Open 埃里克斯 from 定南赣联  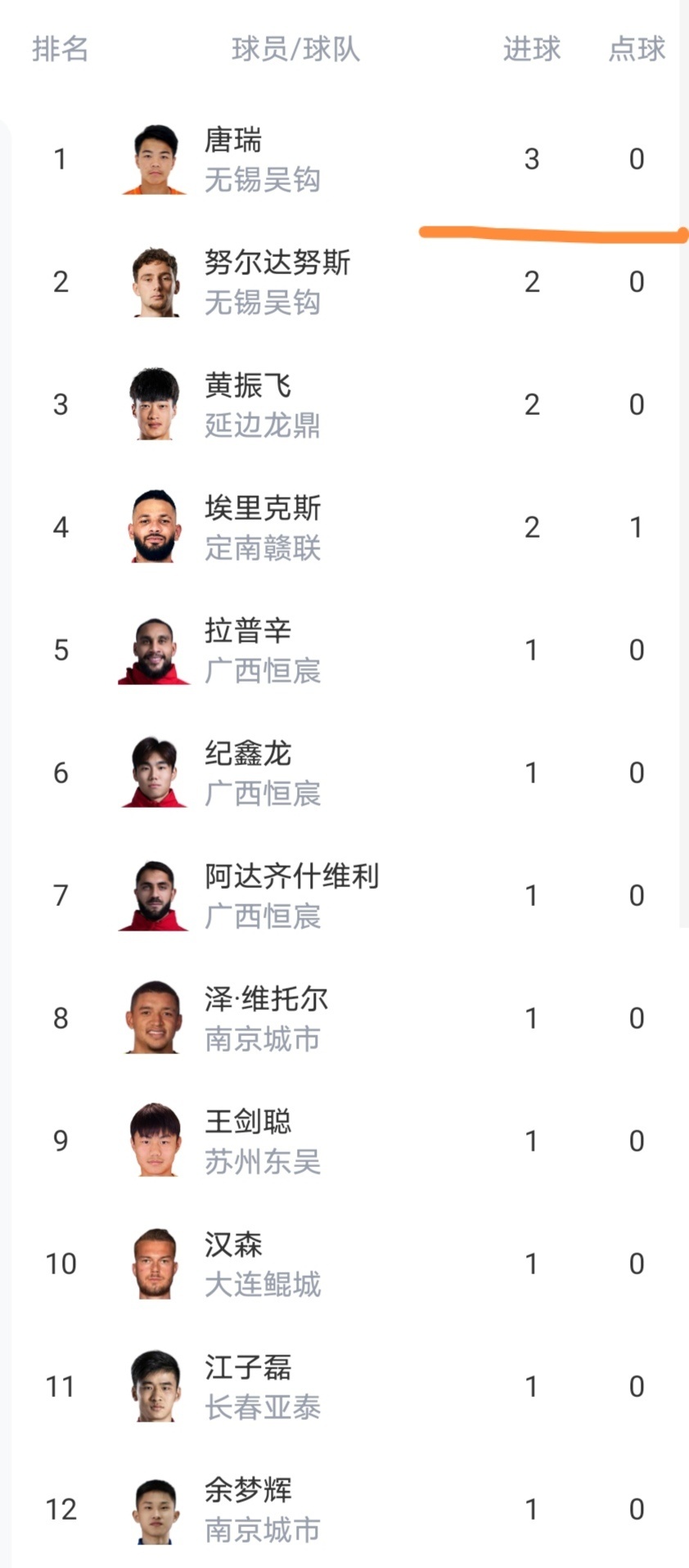pos(262,509)
